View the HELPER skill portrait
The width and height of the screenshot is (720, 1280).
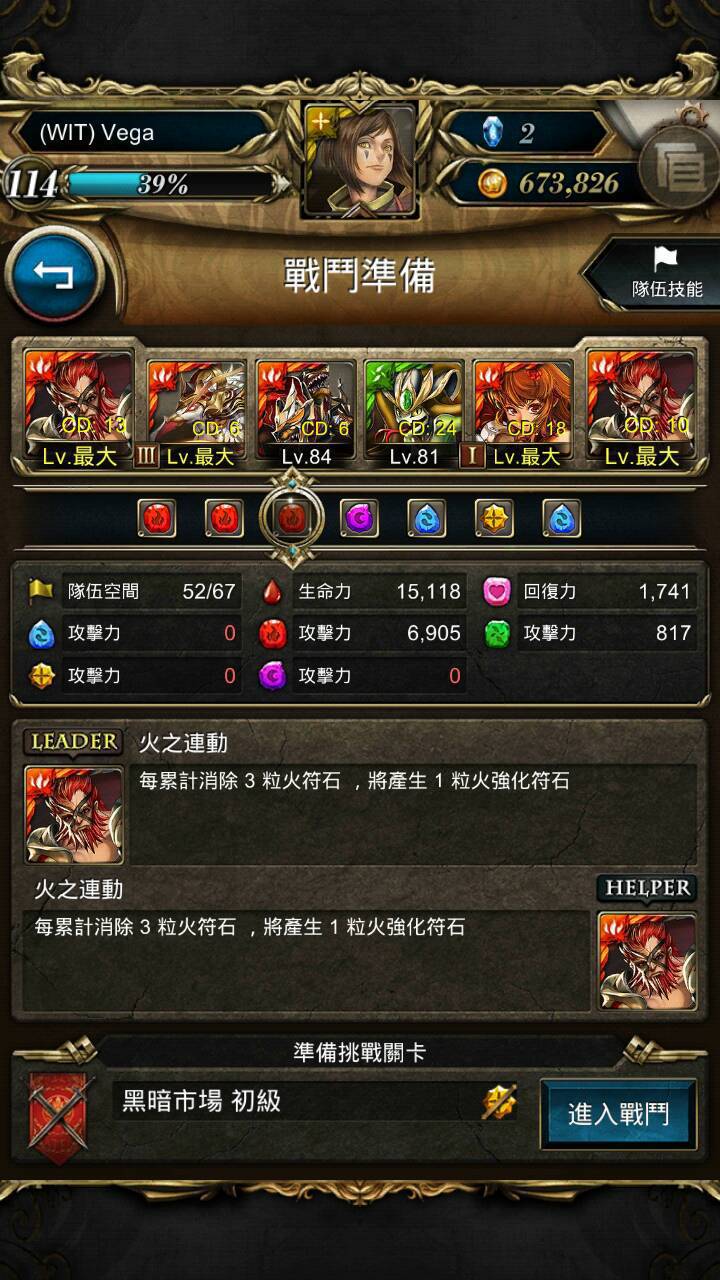(x=647, y=961)
